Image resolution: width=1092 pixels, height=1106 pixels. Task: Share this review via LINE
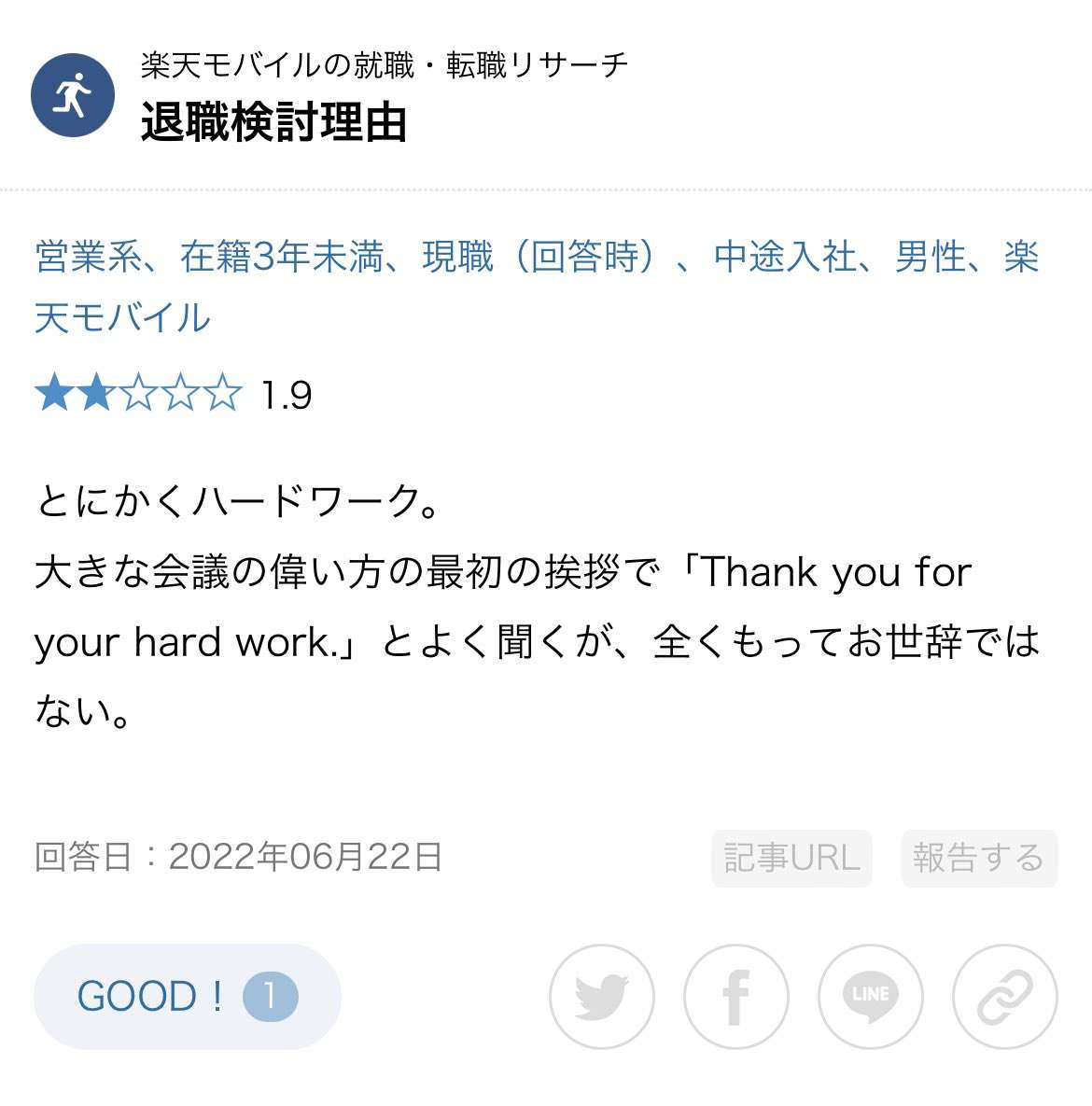coord(870,997)
